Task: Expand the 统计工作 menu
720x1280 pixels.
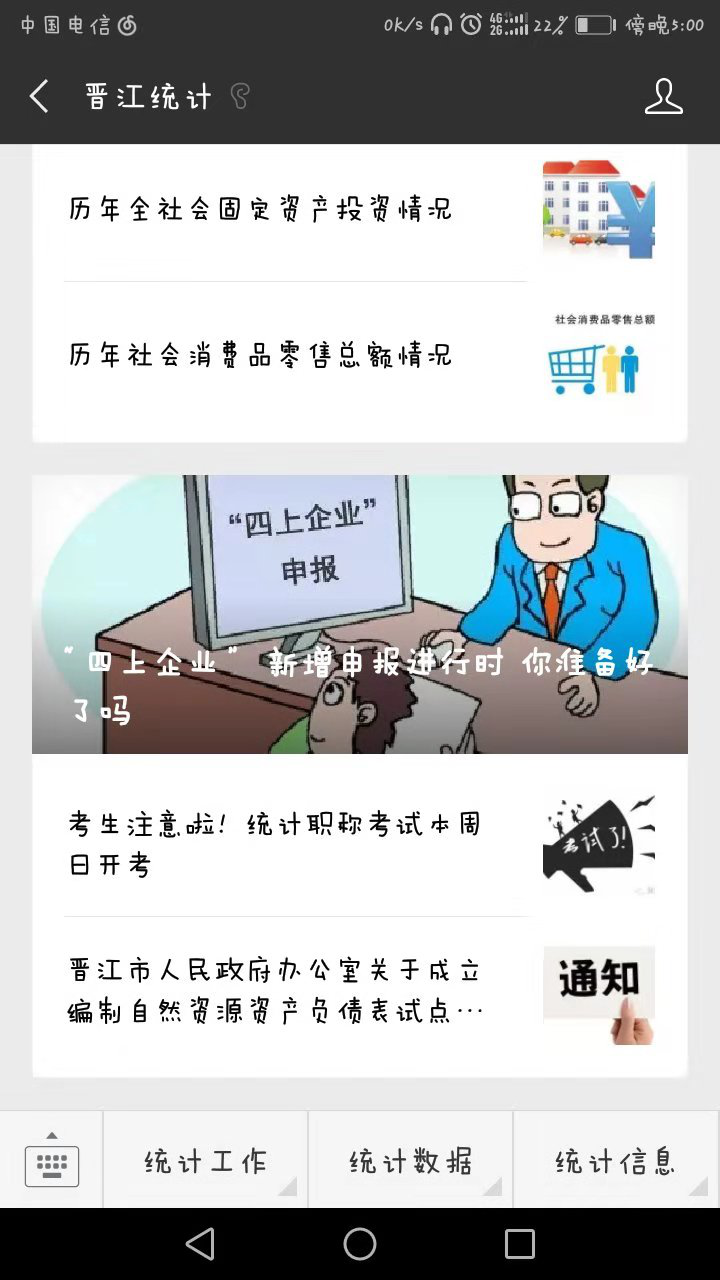Action: (205, 1161)
